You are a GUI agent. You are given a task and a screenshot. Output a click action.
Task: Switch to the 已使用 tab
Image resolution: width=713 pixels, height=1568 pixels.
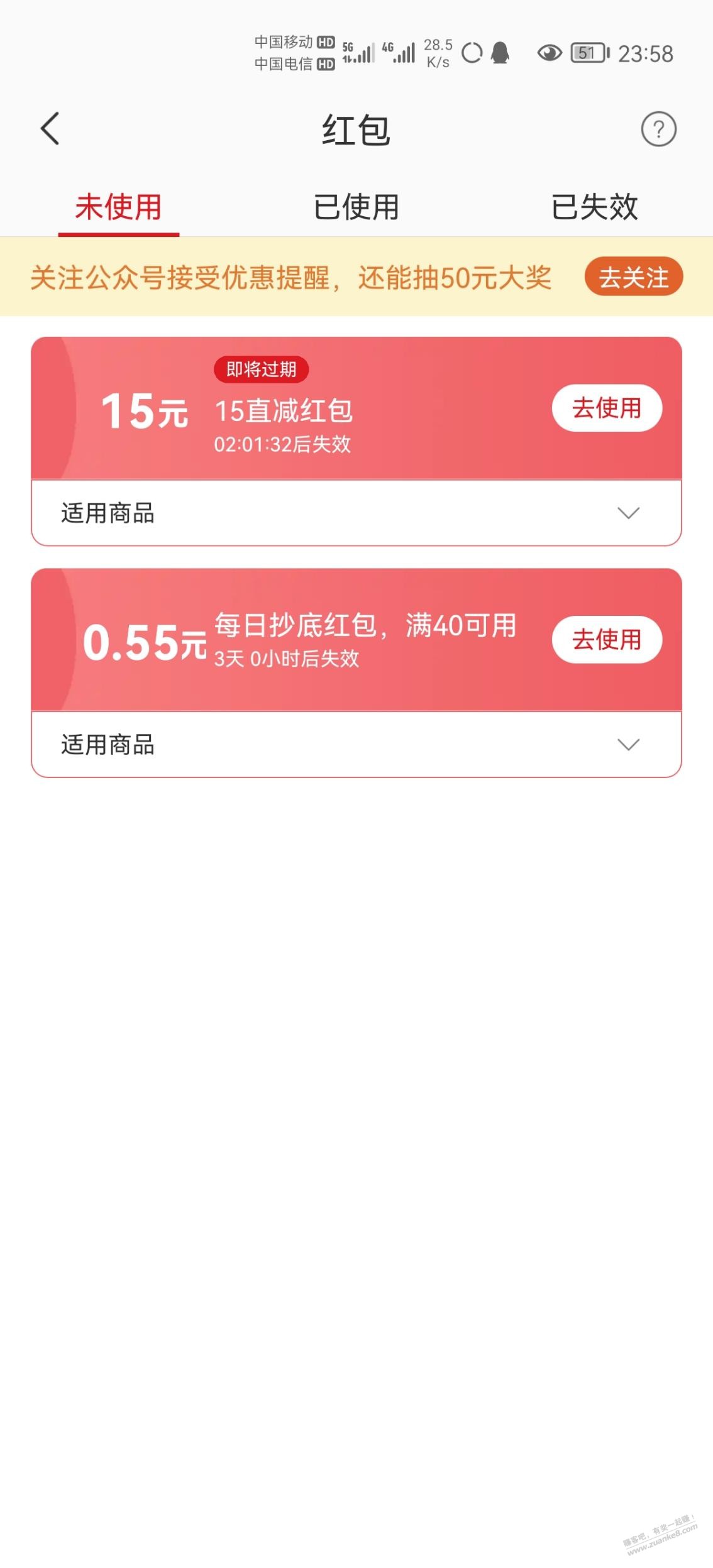[356, 207]
